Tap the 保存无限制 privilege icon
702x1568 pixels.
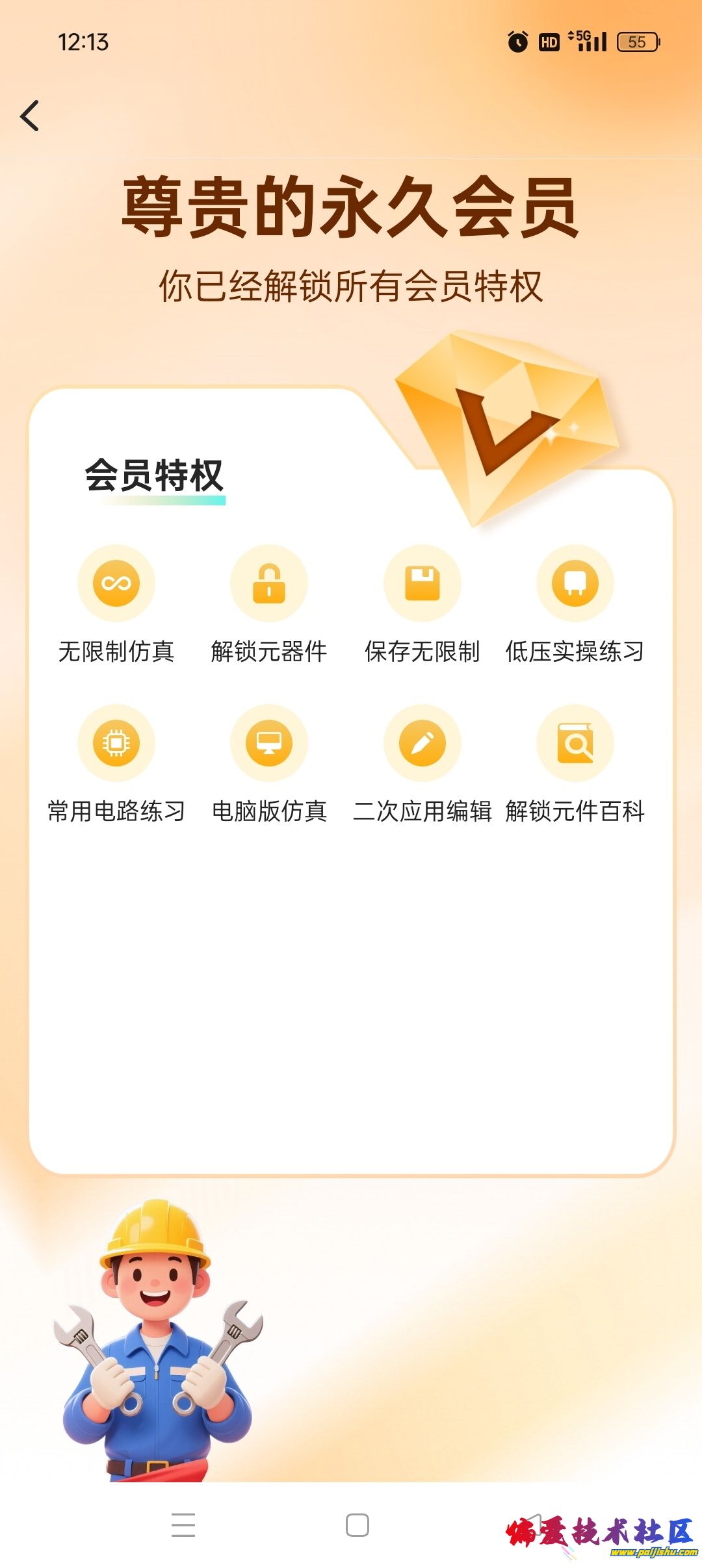point(422,583)
